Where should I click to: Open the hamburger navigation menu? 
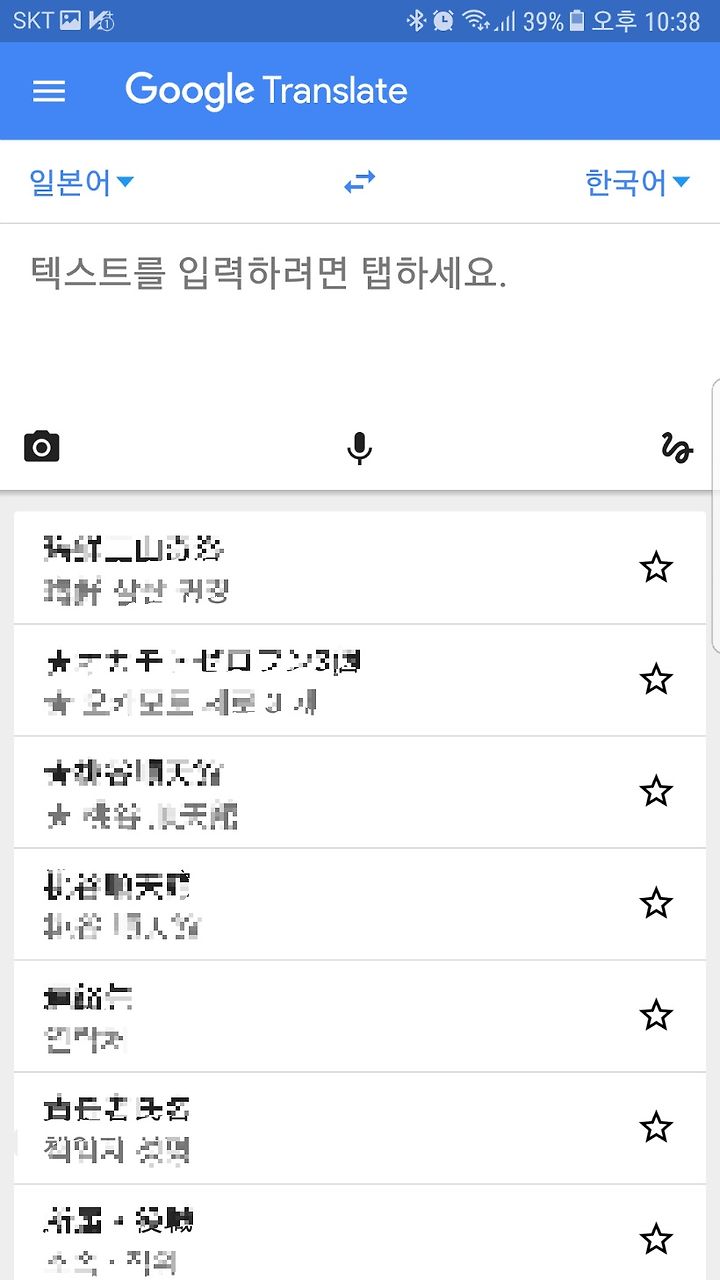[x=49, y=91]
